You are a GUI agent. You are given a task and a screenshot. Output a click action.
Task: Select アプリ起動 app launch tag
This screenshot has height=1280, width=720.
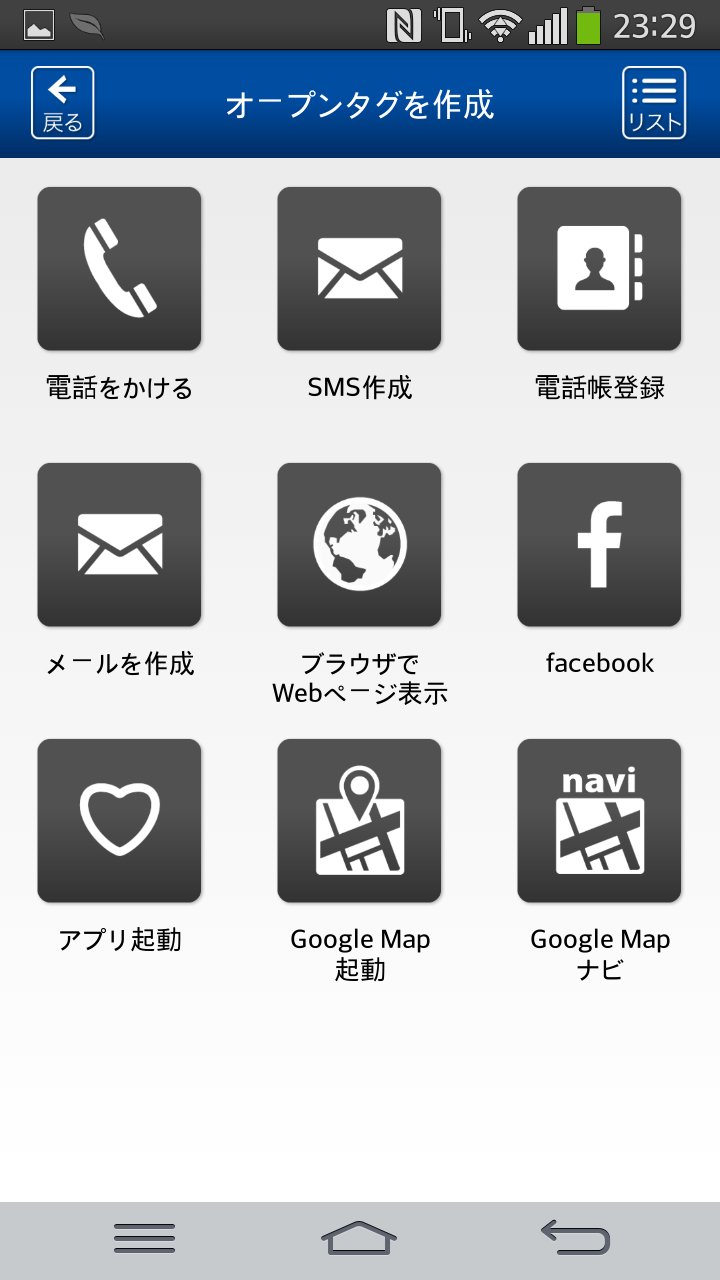120,821
